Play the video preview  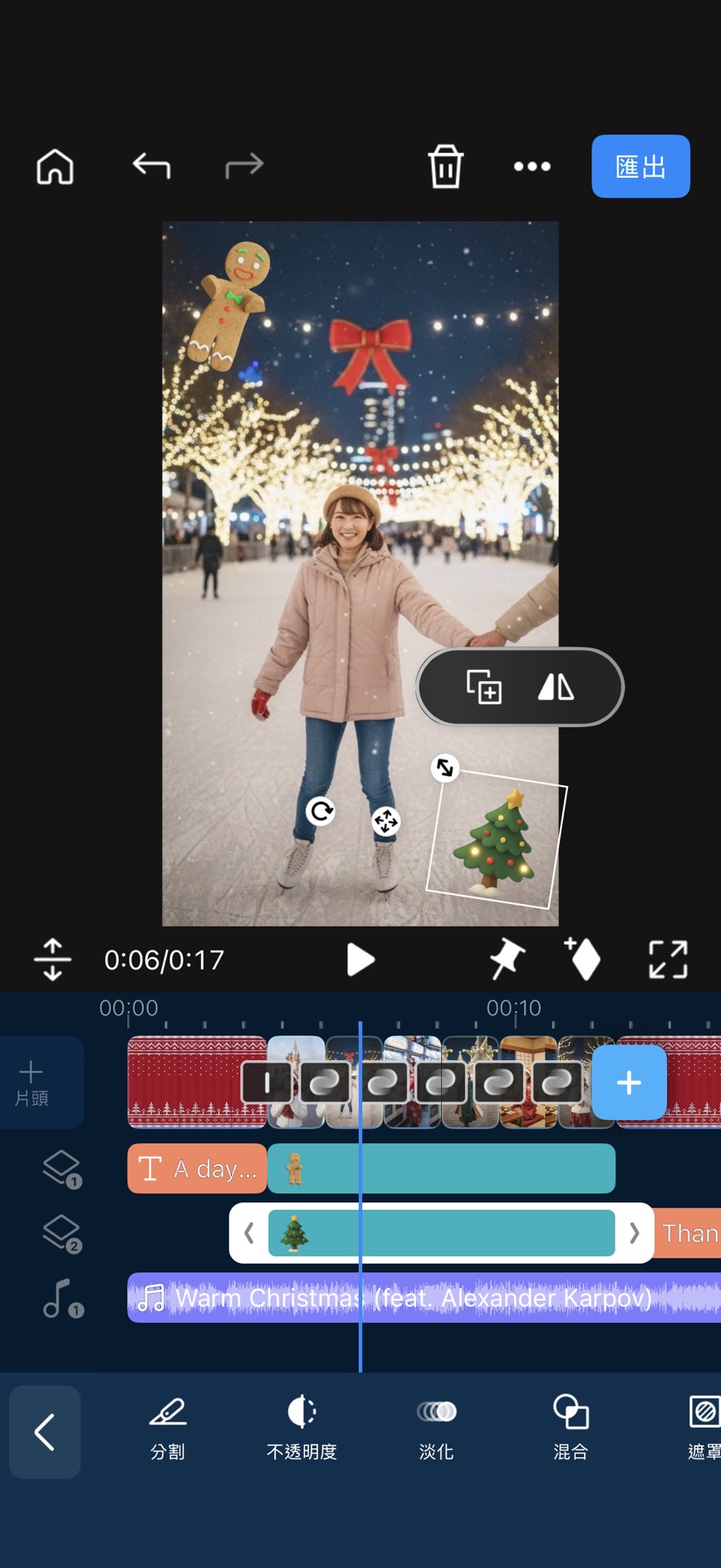click(x=360, y=960)
